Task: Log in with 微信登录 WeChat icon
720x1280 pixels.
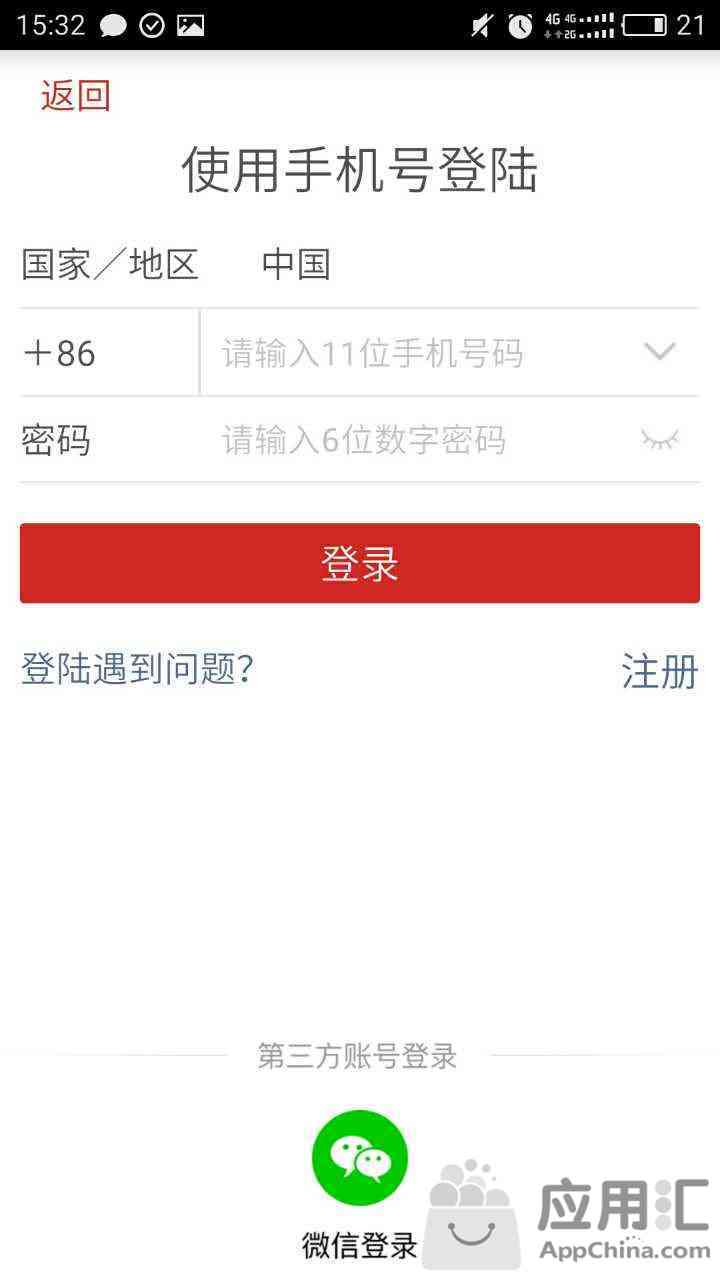Action: tap(360, 1157)
